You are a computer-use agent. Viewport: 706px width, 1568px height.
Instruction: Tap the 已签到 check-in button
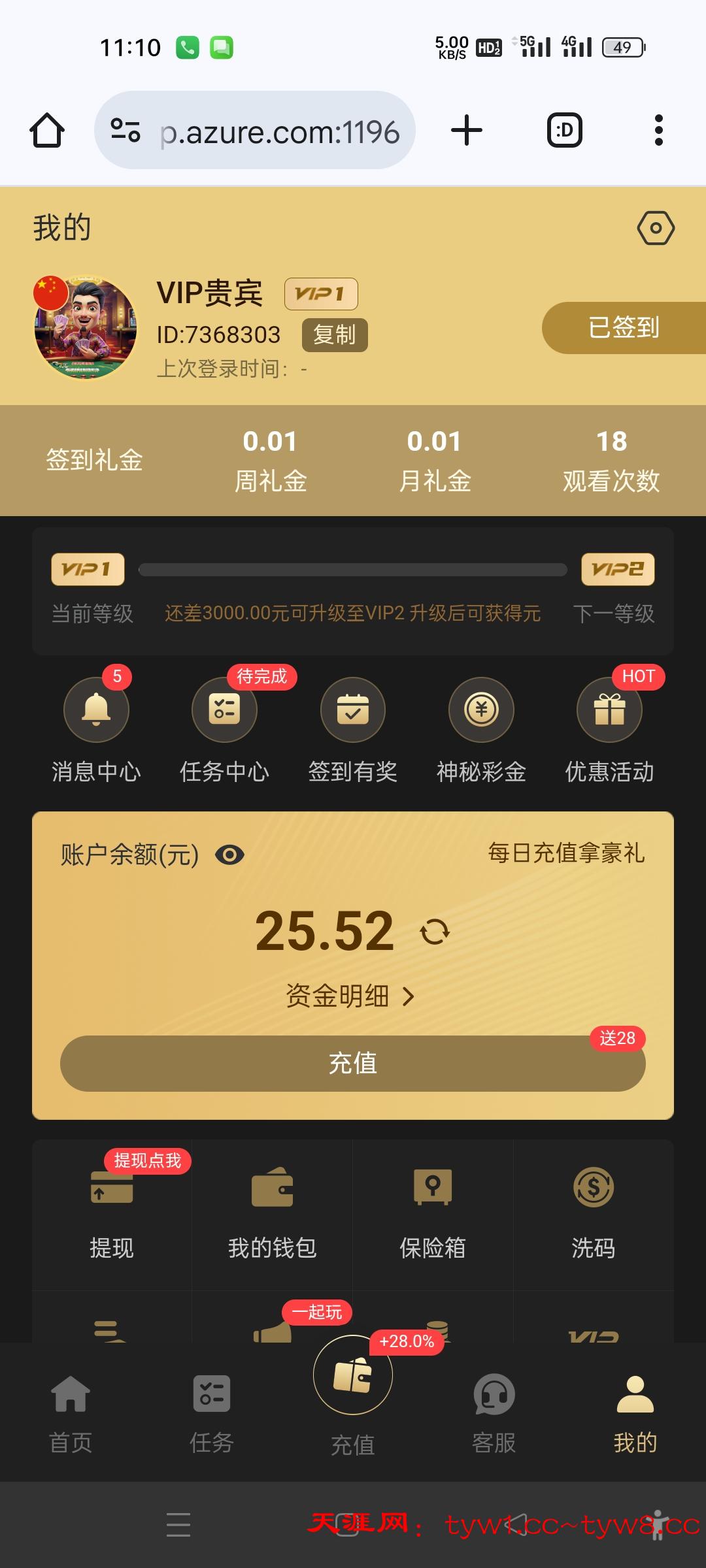623,328
